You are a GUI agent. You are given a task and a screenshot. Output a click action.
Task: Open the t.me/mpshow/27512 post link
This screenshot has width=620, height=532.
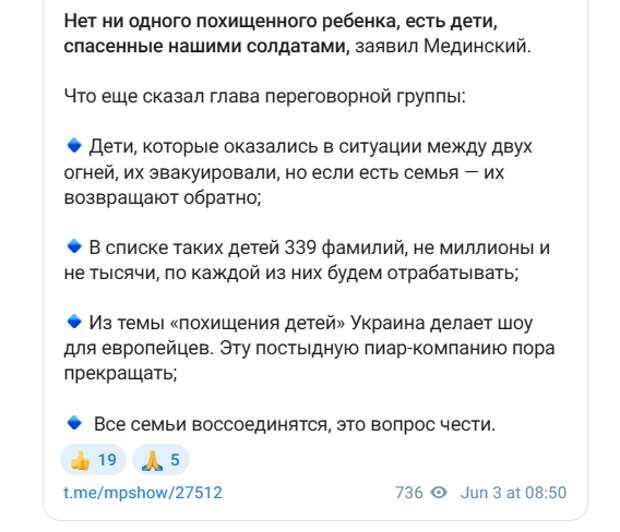coord(142,493)
